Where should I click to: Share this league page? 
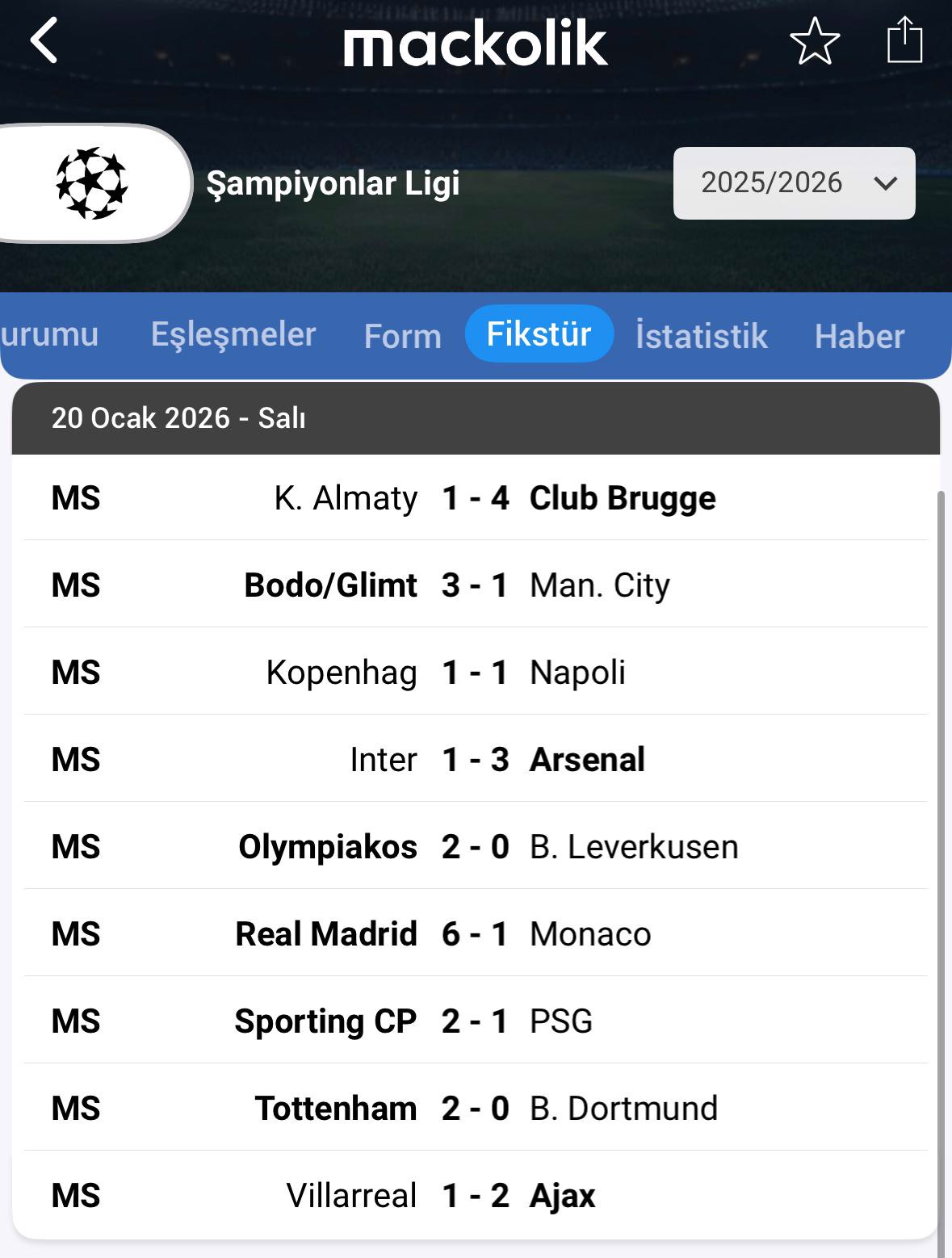click(x=904, y=40)
